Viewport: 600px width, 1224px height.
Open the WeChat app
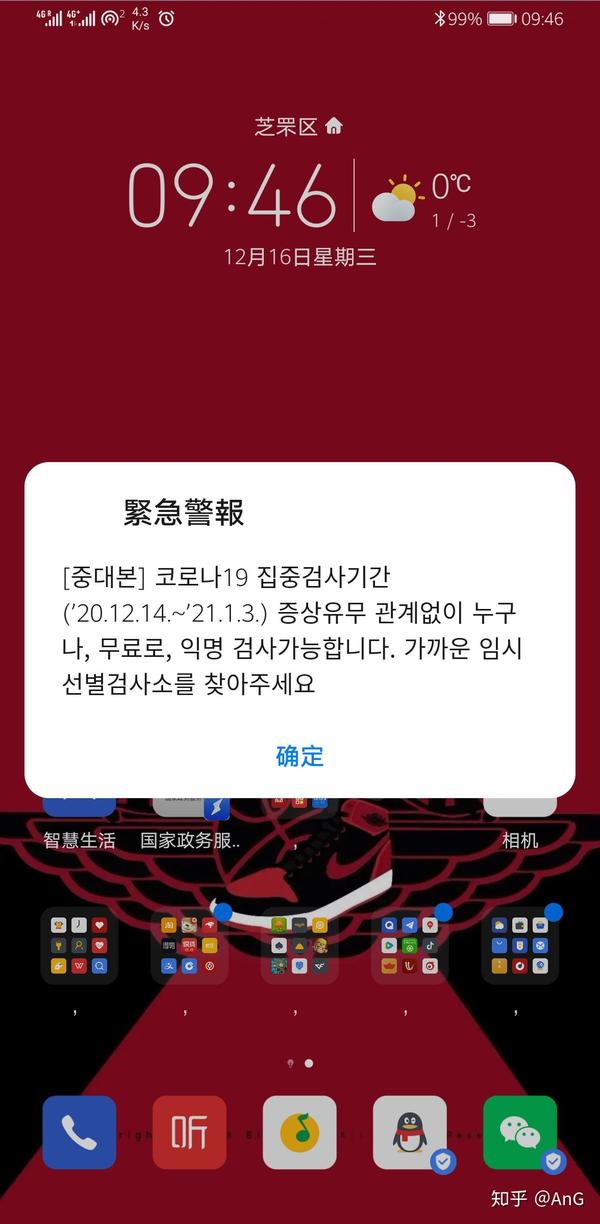pyautogui.click(x=519, y=1132)
